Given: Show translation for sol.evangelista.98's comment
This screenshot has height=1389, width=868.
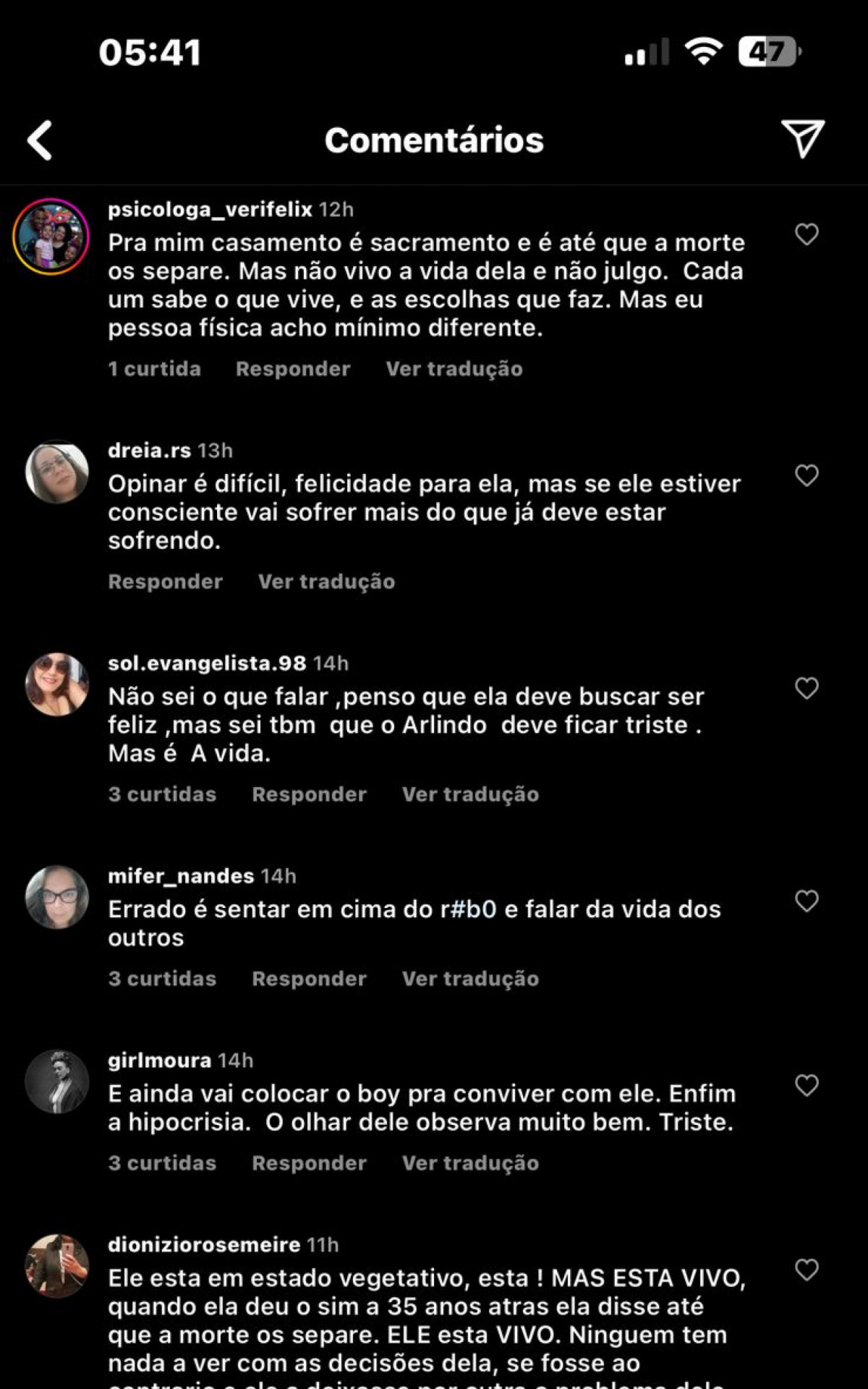Looking at the screenshot, I should coord(470,794).
